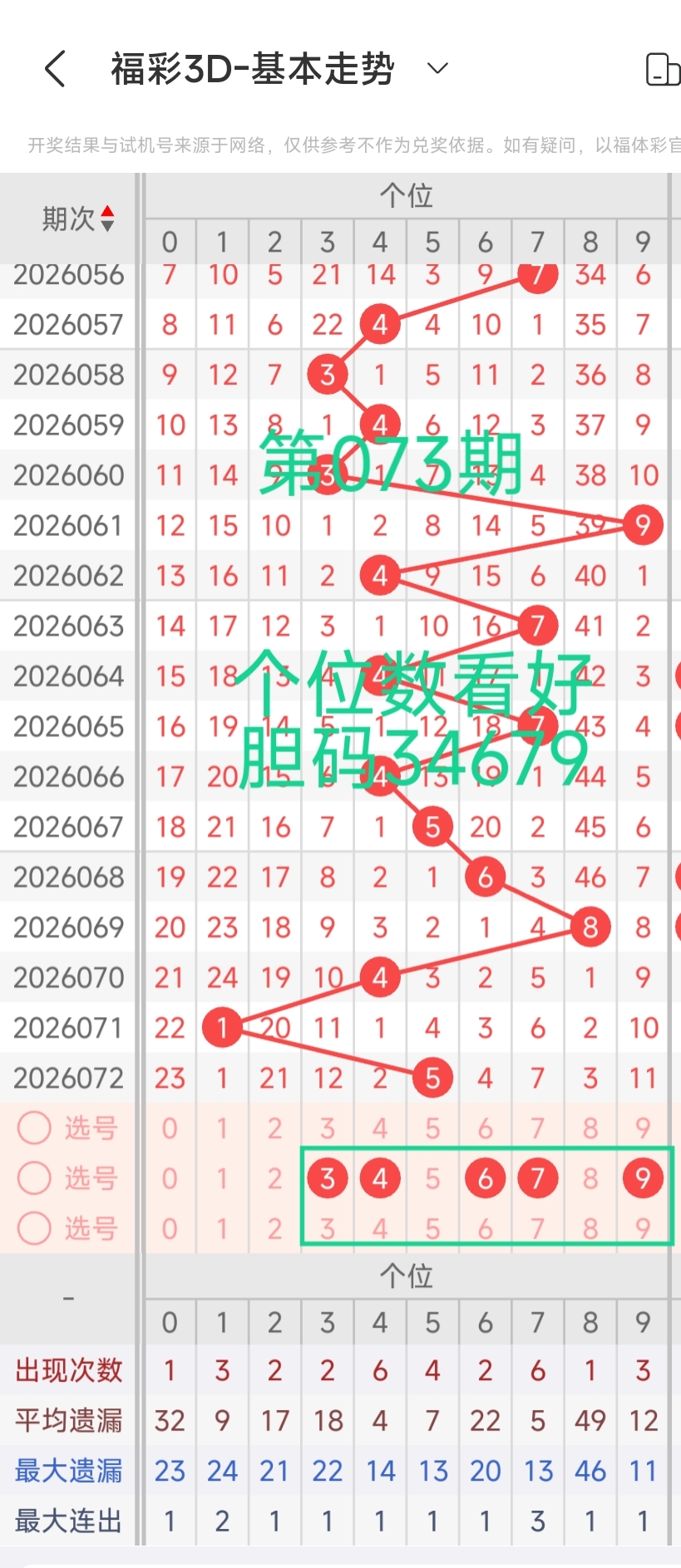The width and height of the screenshot is (681, 1568).
Task: Select the first 选号 radio circle
Action: 33,1128
